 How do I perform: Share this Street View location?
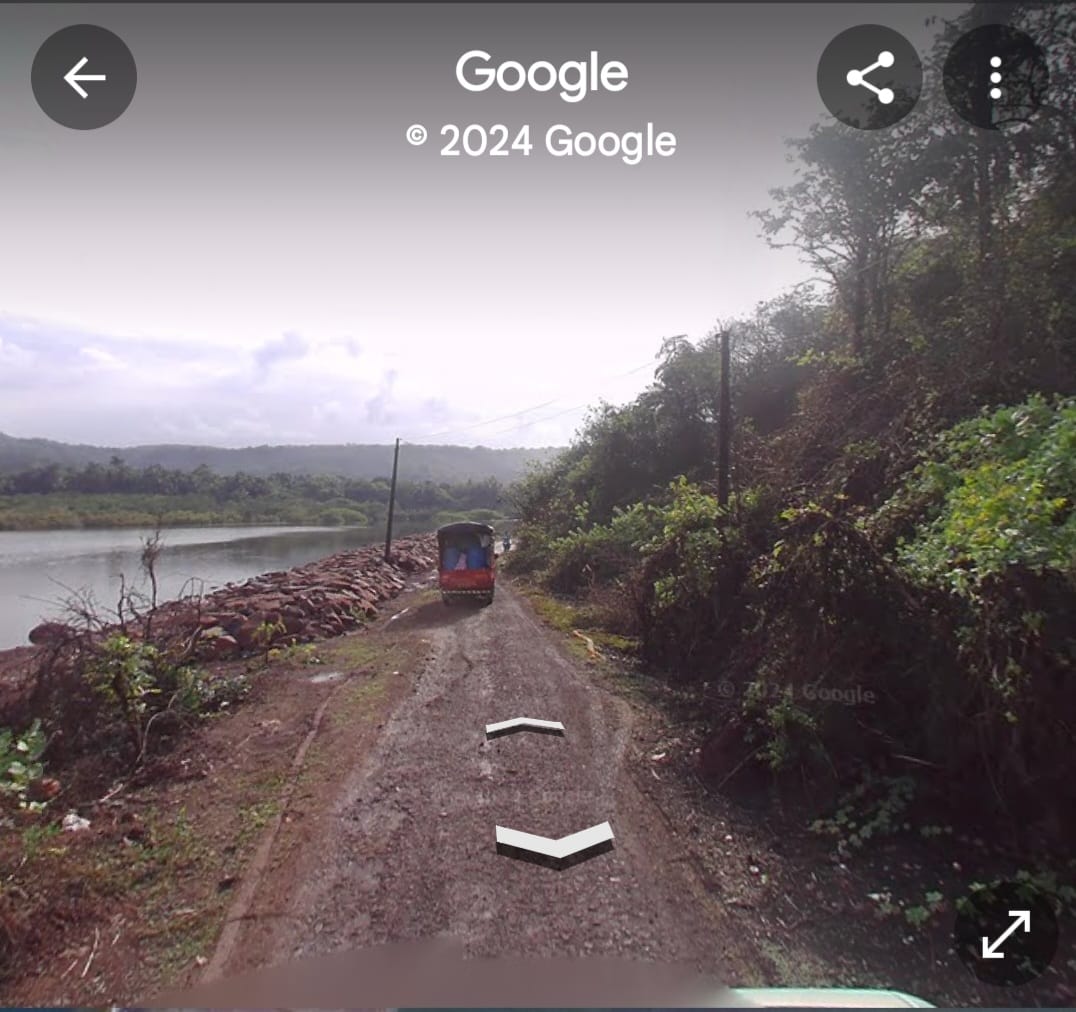pyautogui.click(x=869, y=77)
